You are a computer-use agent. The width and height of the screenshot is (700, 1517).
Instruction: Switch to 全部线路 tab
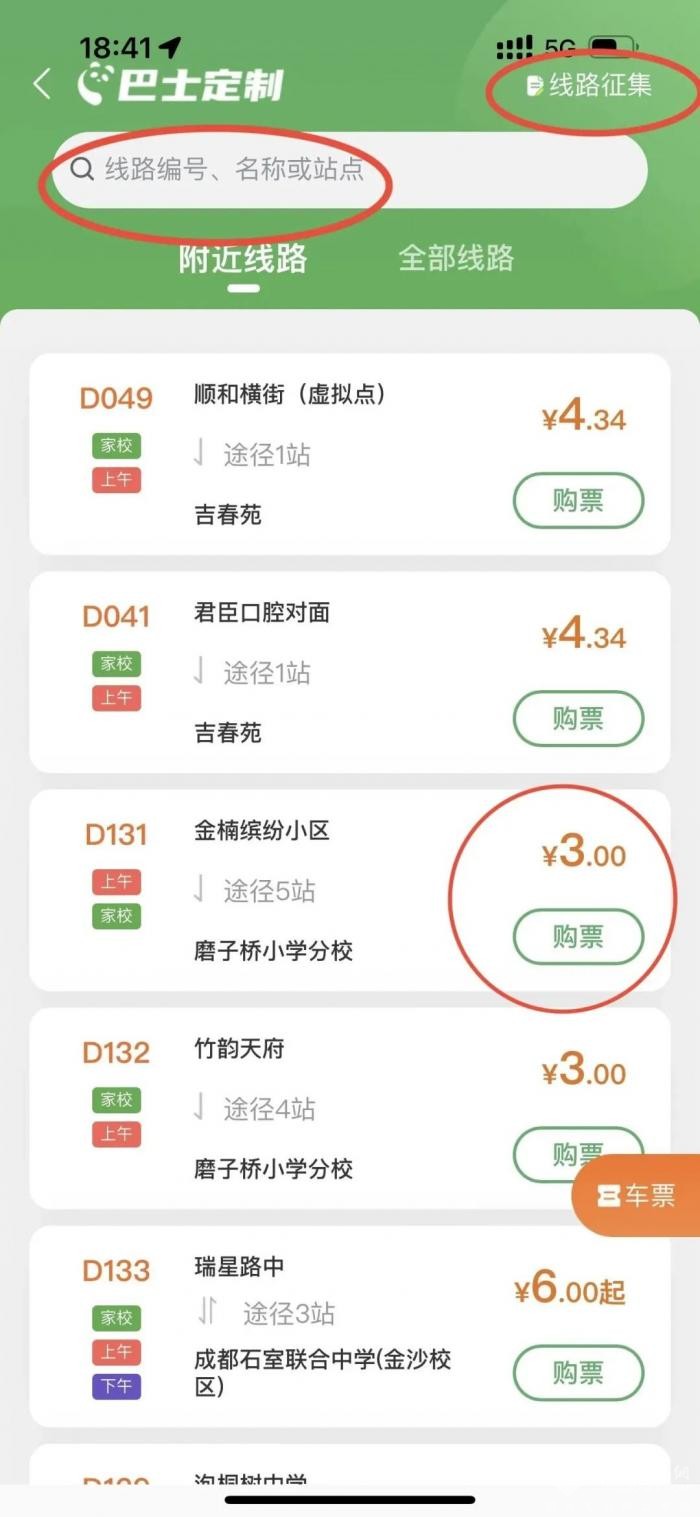point(456,258)
